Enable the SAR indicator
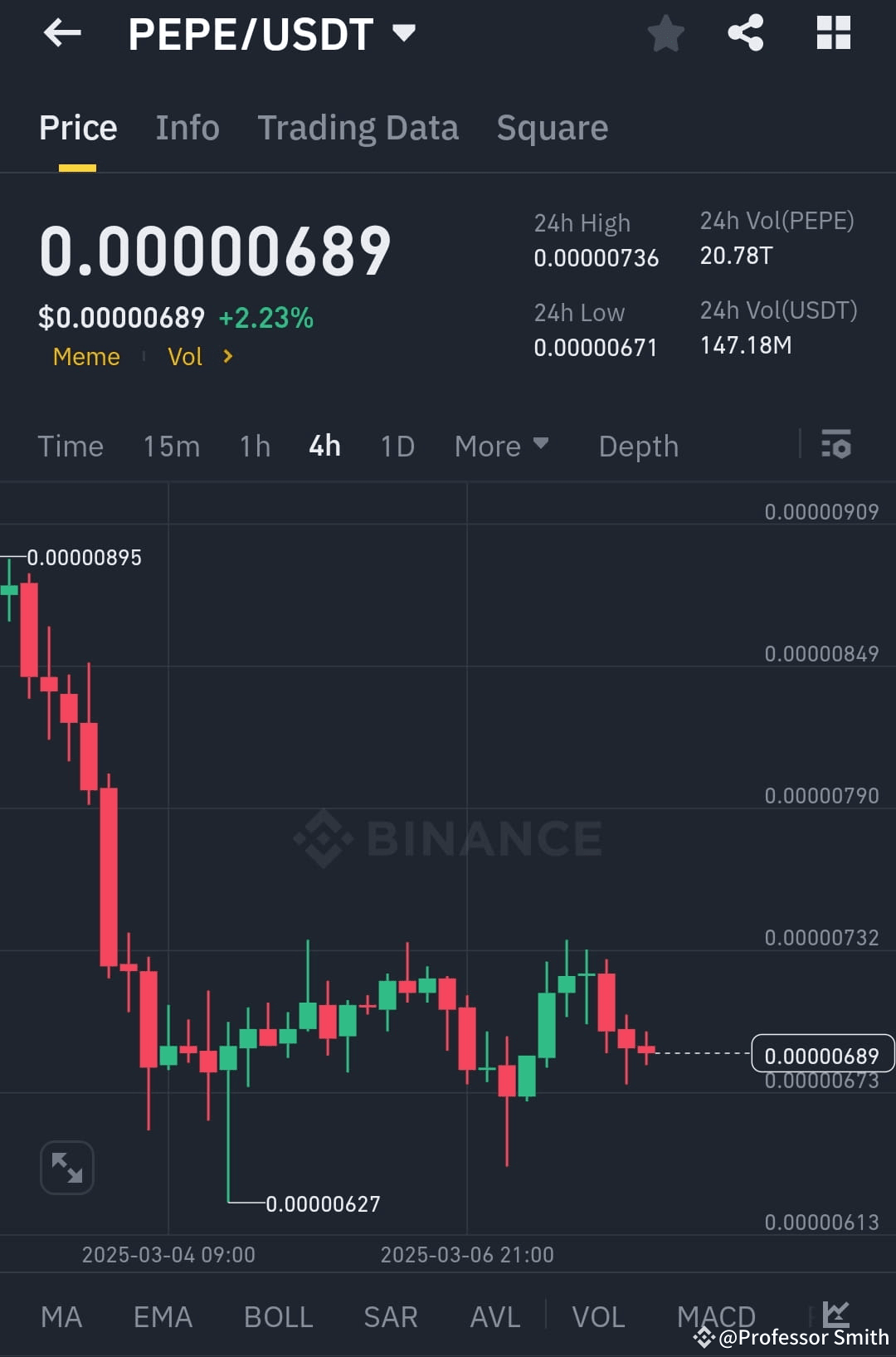Screen dimensions: 896x1357 (x=390, y=1316)
